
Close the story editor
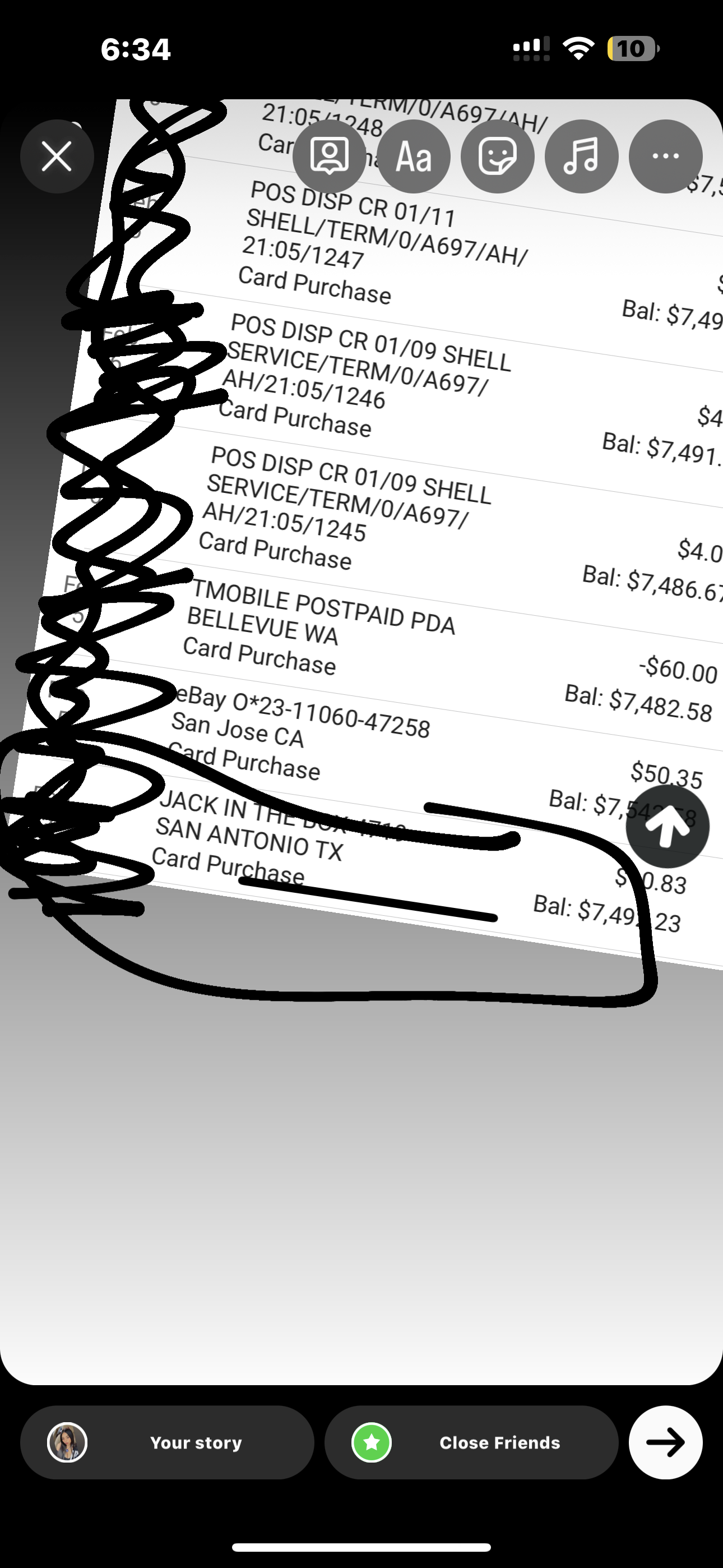57,156
